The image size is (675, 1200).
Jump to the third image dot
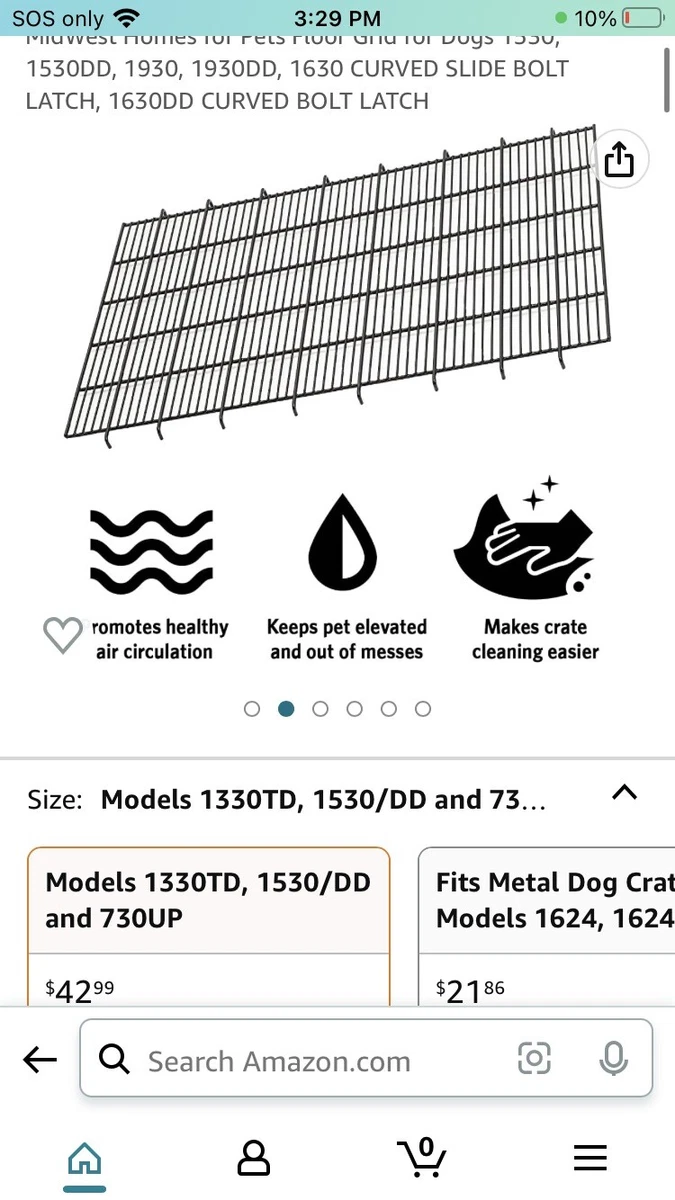pos(320,709)
